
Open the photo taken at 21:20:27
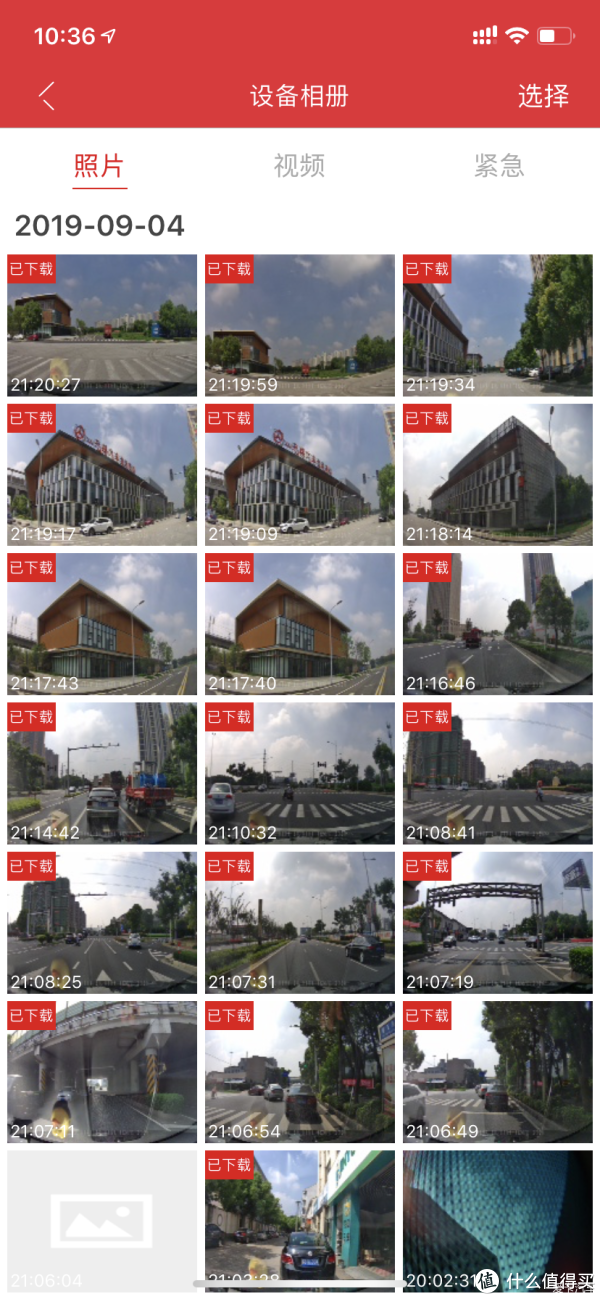[101, 325]
